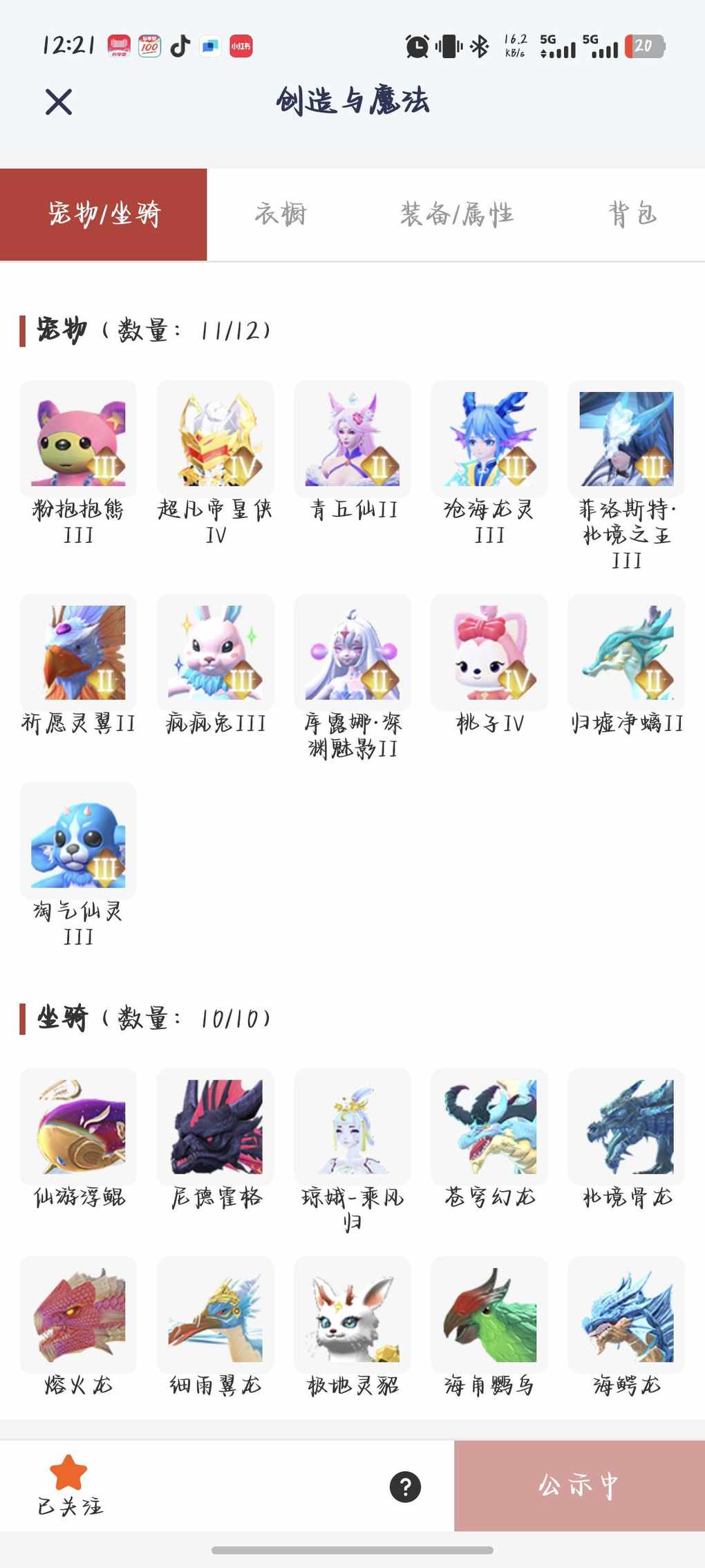Tap the 公示中 button
Image resolution: width=705 pixels, height=1568 pixels.
(x=579, y=1486)
